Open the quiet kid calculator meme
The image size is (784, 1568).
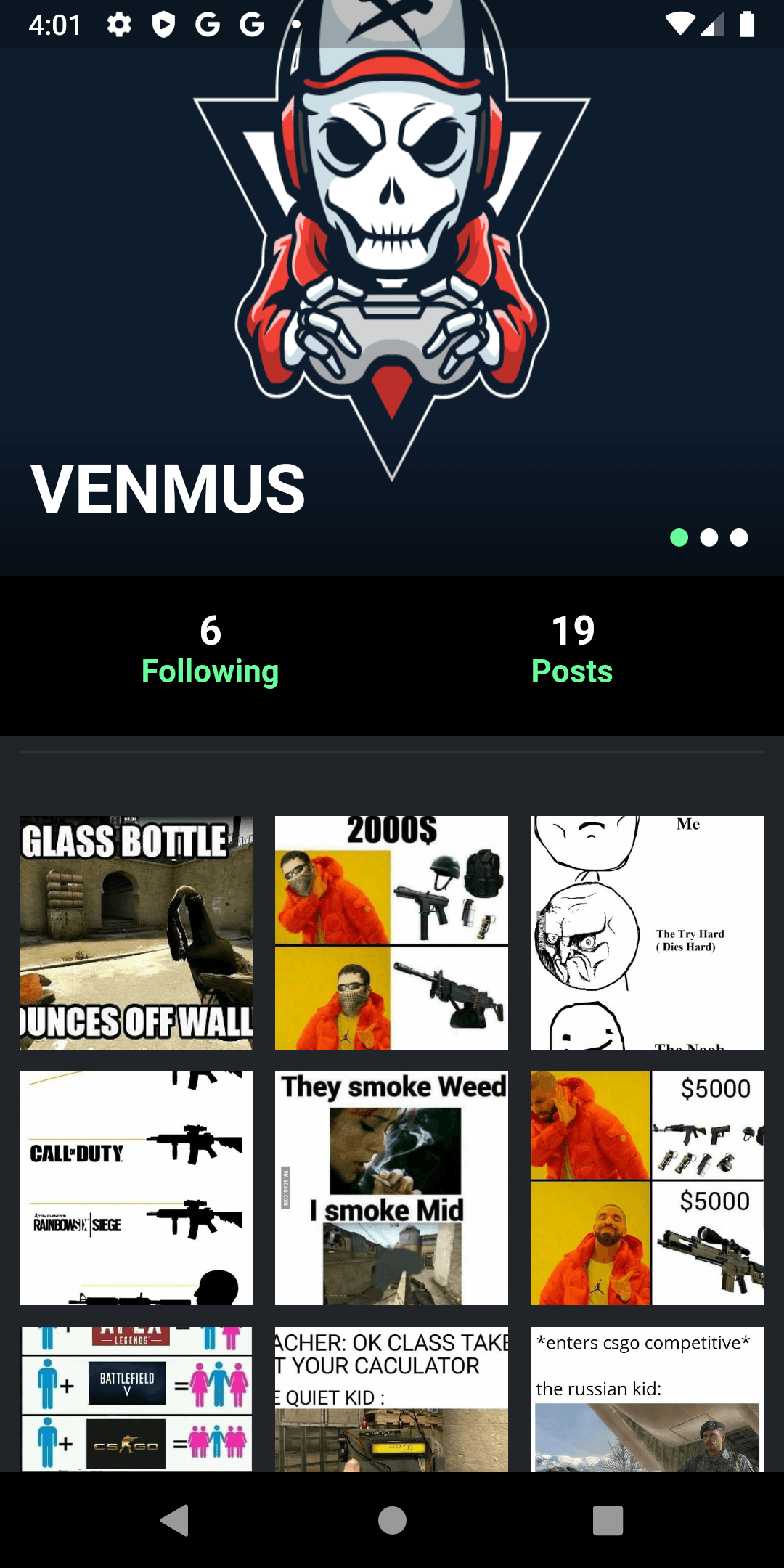coord(391,1399)
